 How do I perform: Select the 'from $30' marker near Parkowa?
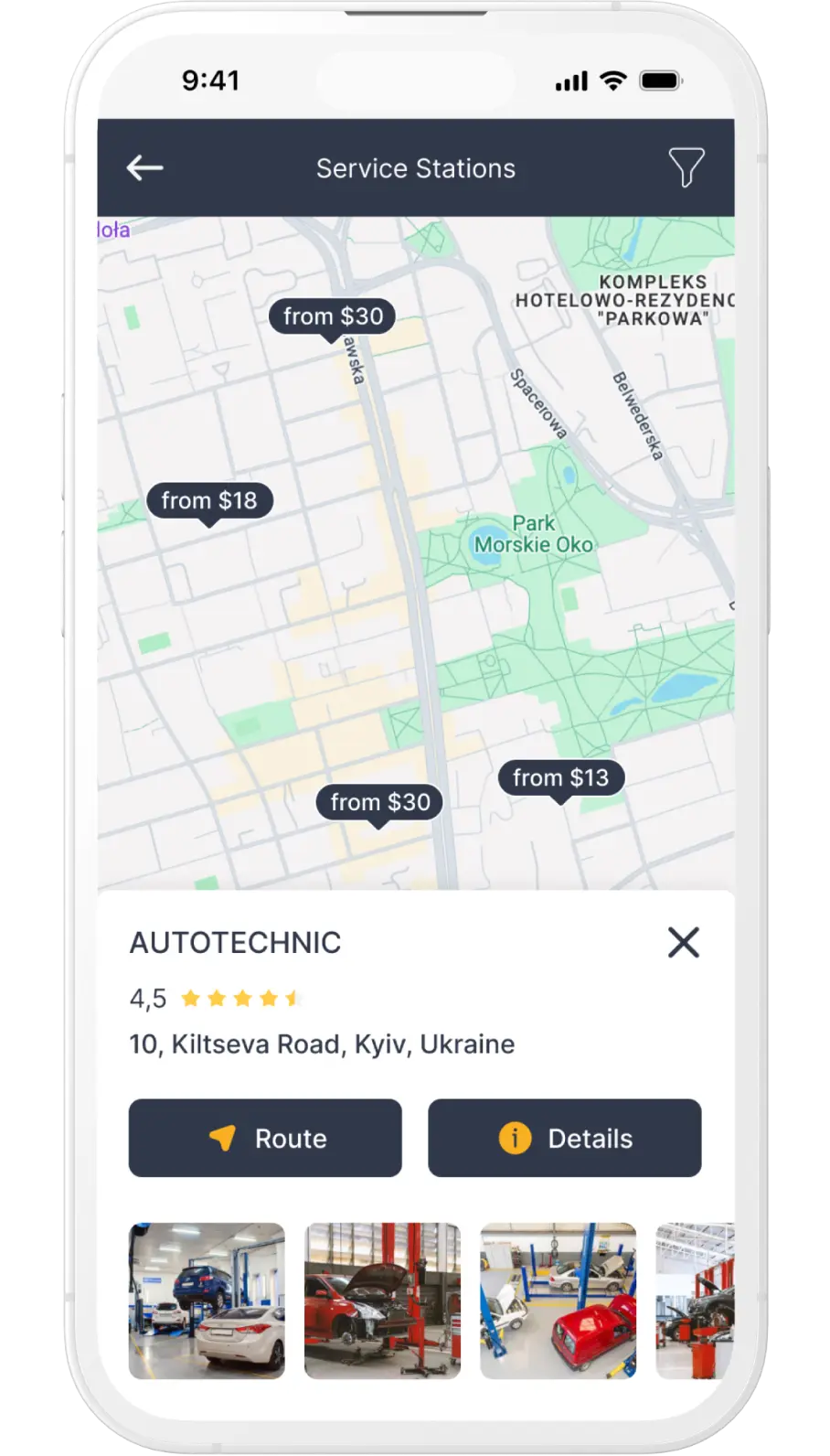[333, 316]
